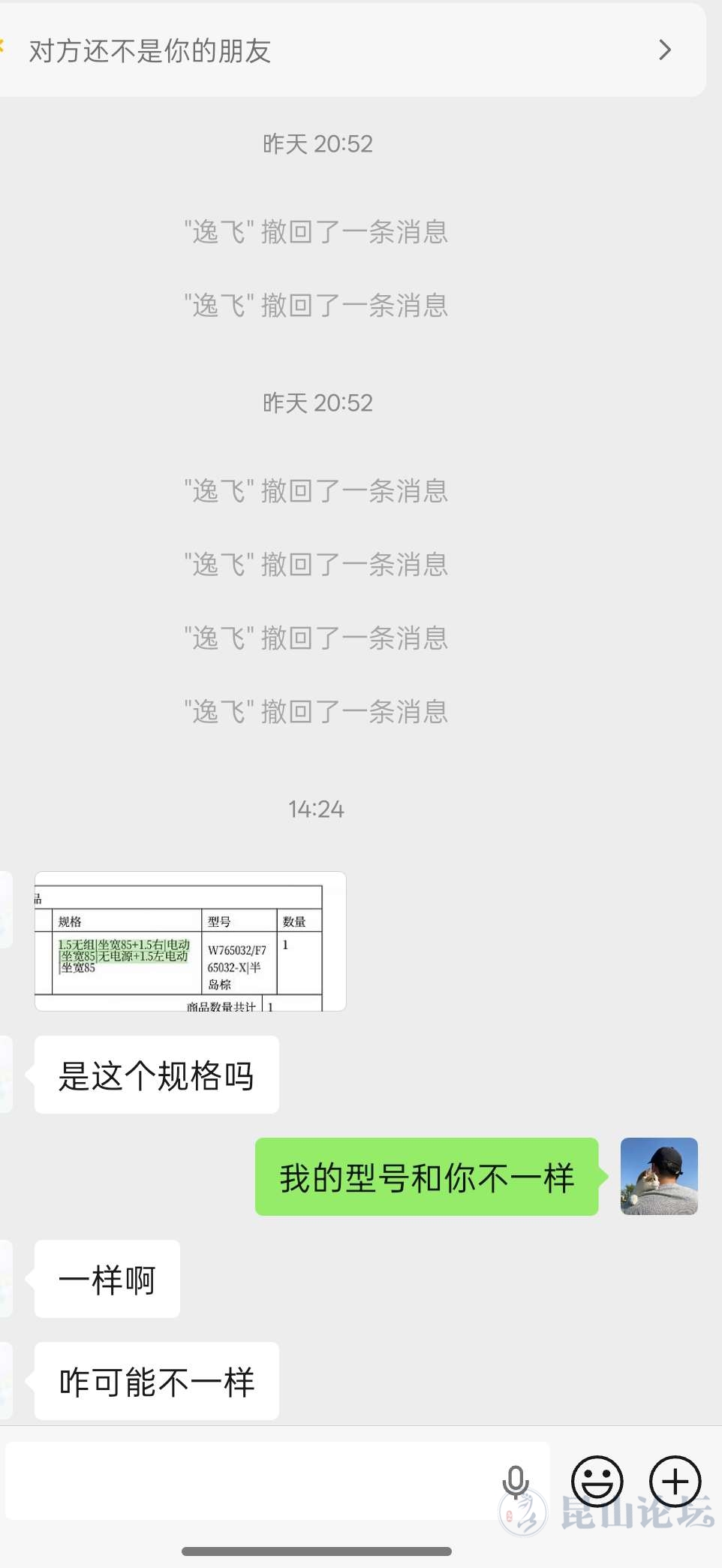Switch to voice input with microphone icon
722x1568 pixels.
click(516, 1482)
